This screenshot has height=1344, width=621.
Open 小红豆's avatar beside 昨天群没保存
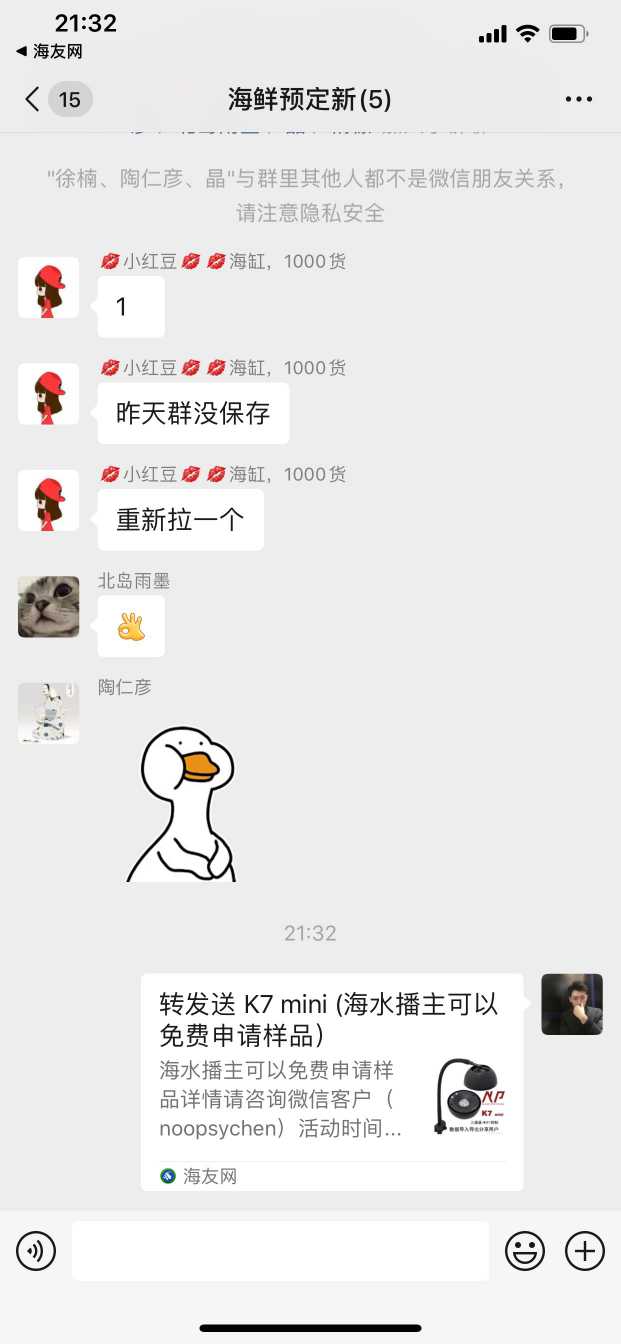(x=48, y=394)
